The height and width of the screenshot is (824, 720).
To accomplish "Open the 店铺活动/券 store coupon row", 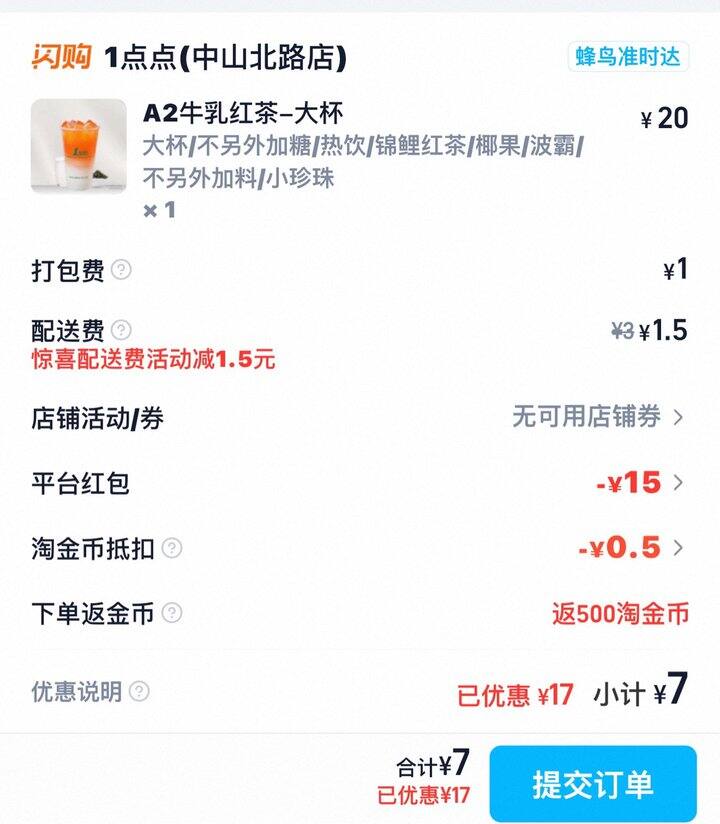I will [x=598, y=418].
